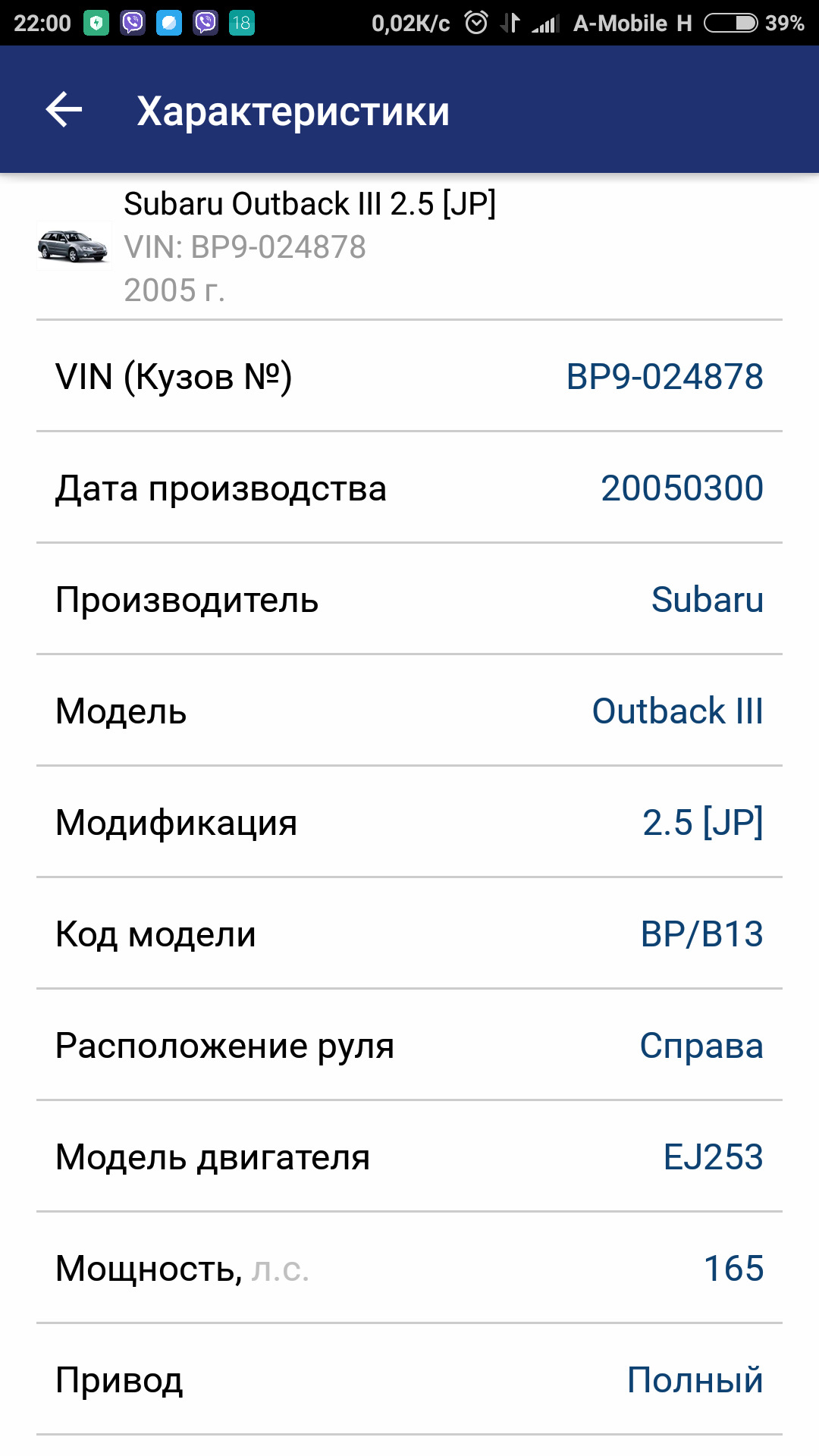Select the modification 2.5 [JP]
The image size is (819, 1456).
(x=702, y=822)
